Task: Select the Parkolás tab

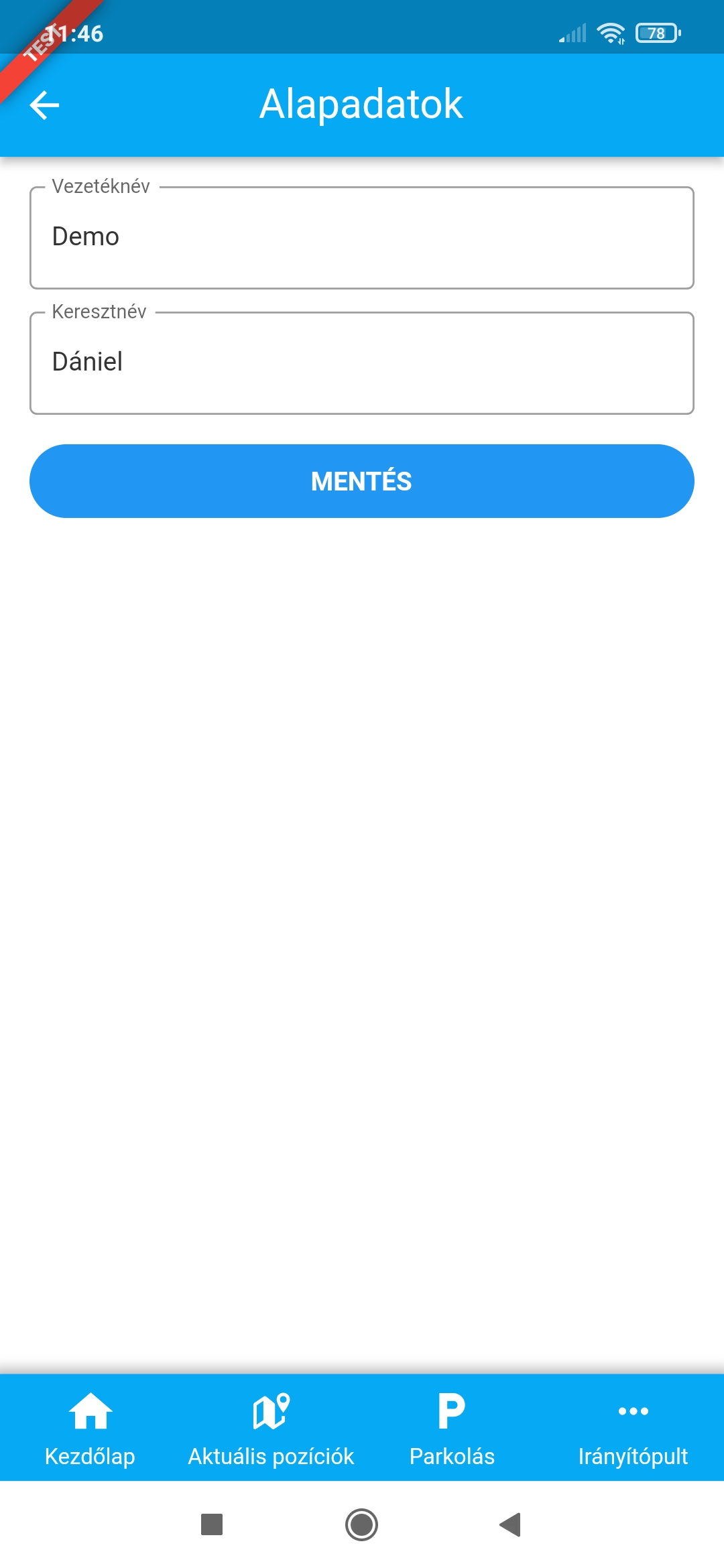Action: tap(452, 1427)
